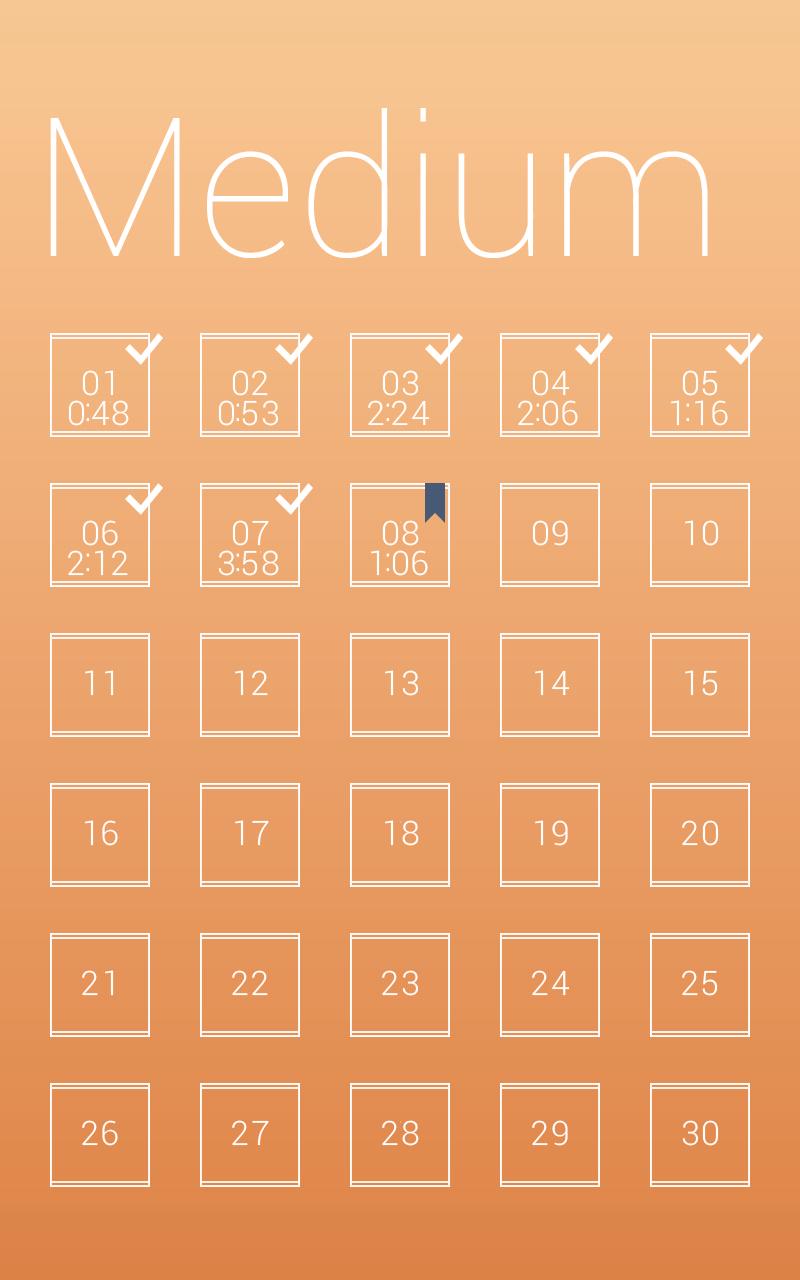Open level 07 finished in 3:58
The height and width of the screenshot is (1280, 800).
point(250,535)
